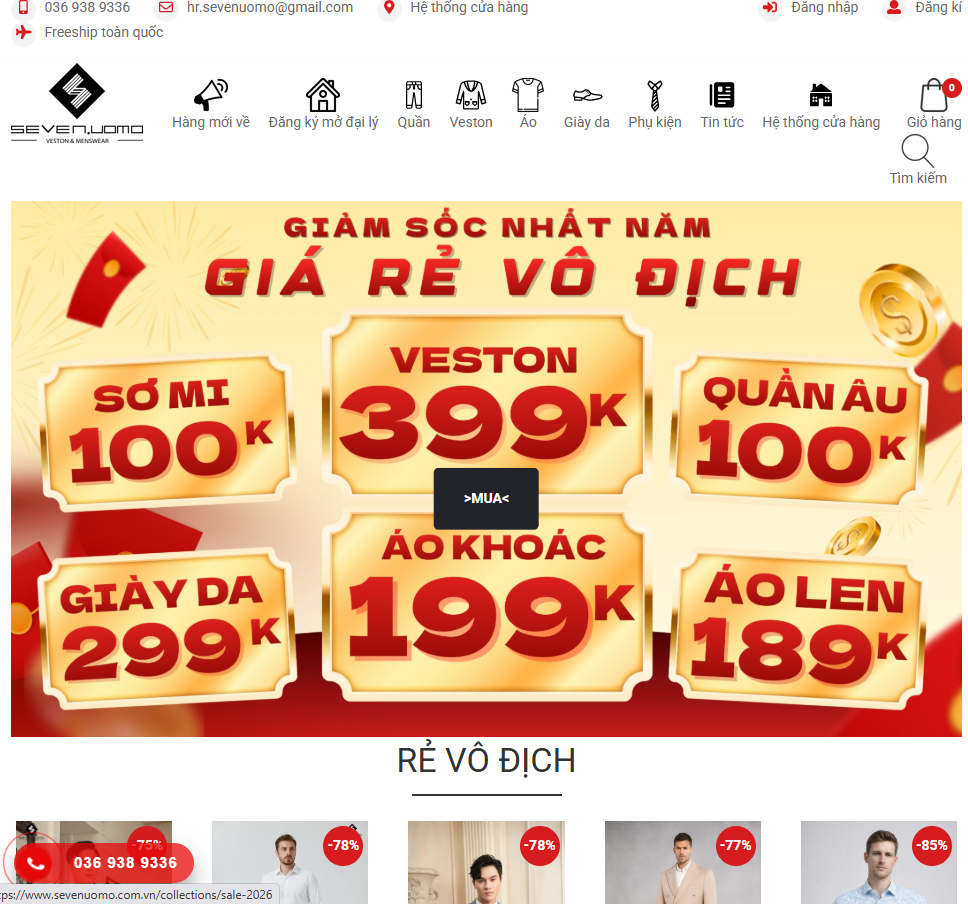Browse the Veston category

click(470, 105)
